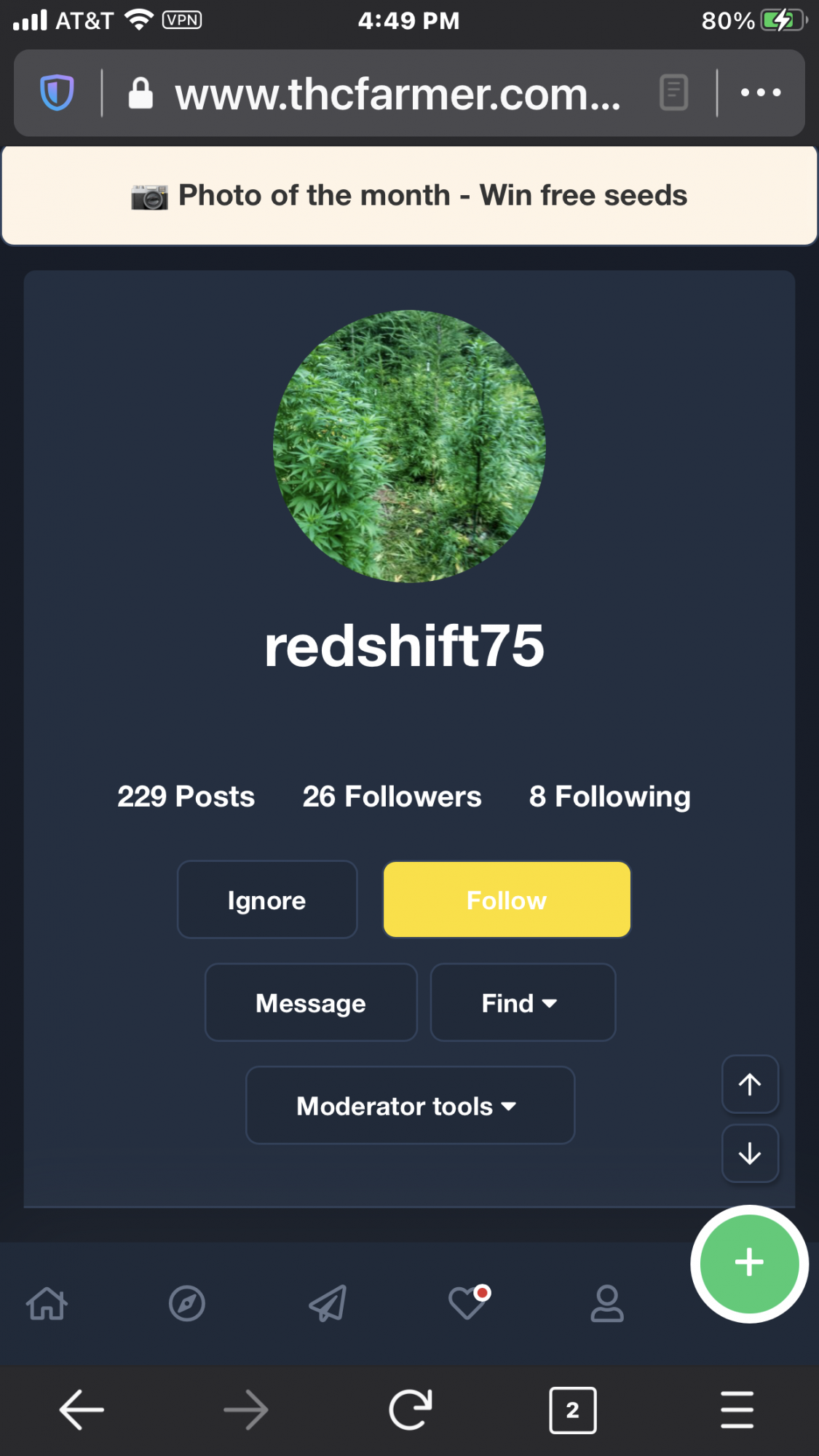View the 26 Followers list

point(392,796)
